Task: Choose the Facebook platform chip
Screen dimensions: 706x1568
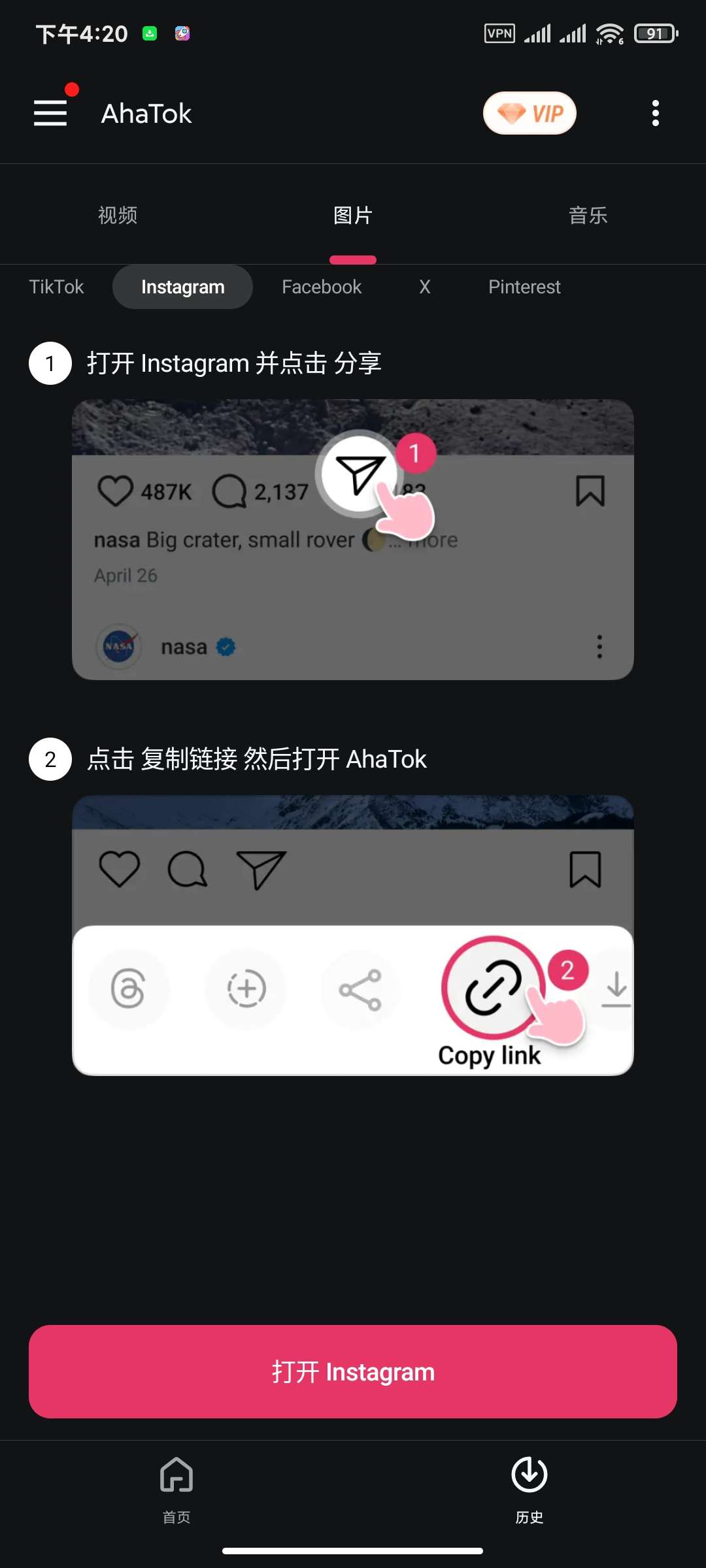Action: pyautogui.click(x=322, y=287)
